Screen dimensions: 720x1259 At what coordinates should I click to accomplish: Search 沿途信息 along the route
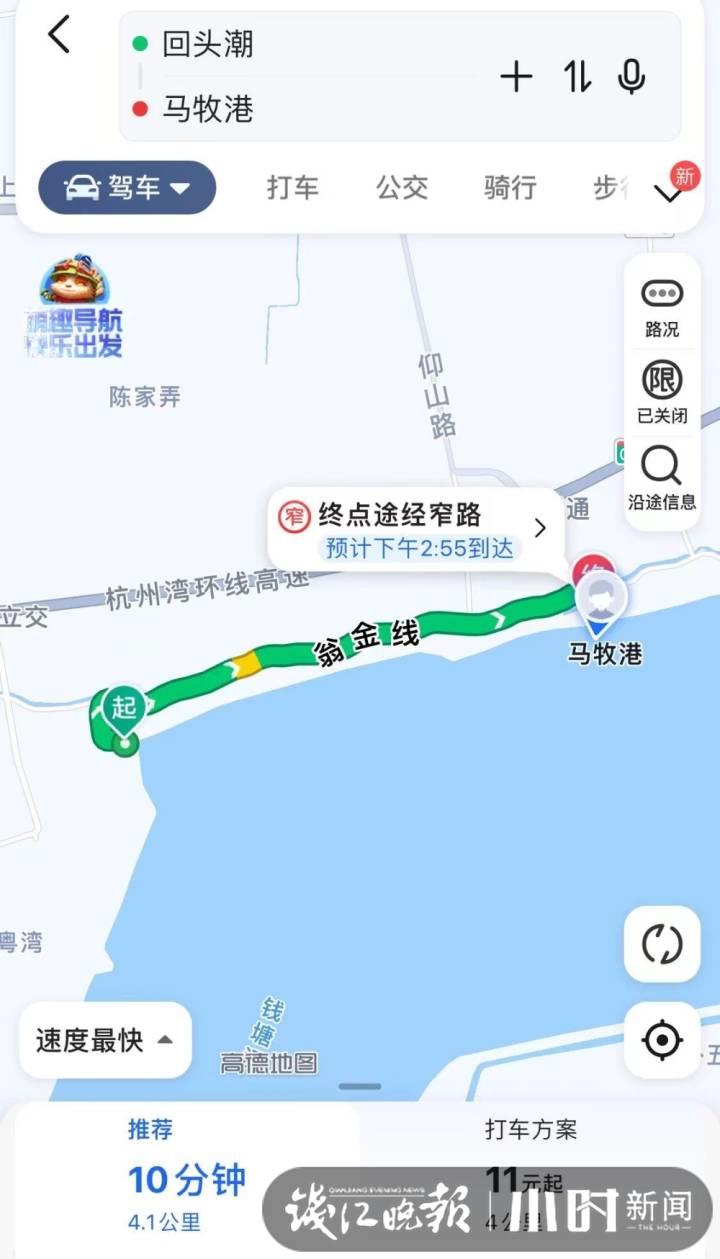(661, 478)
